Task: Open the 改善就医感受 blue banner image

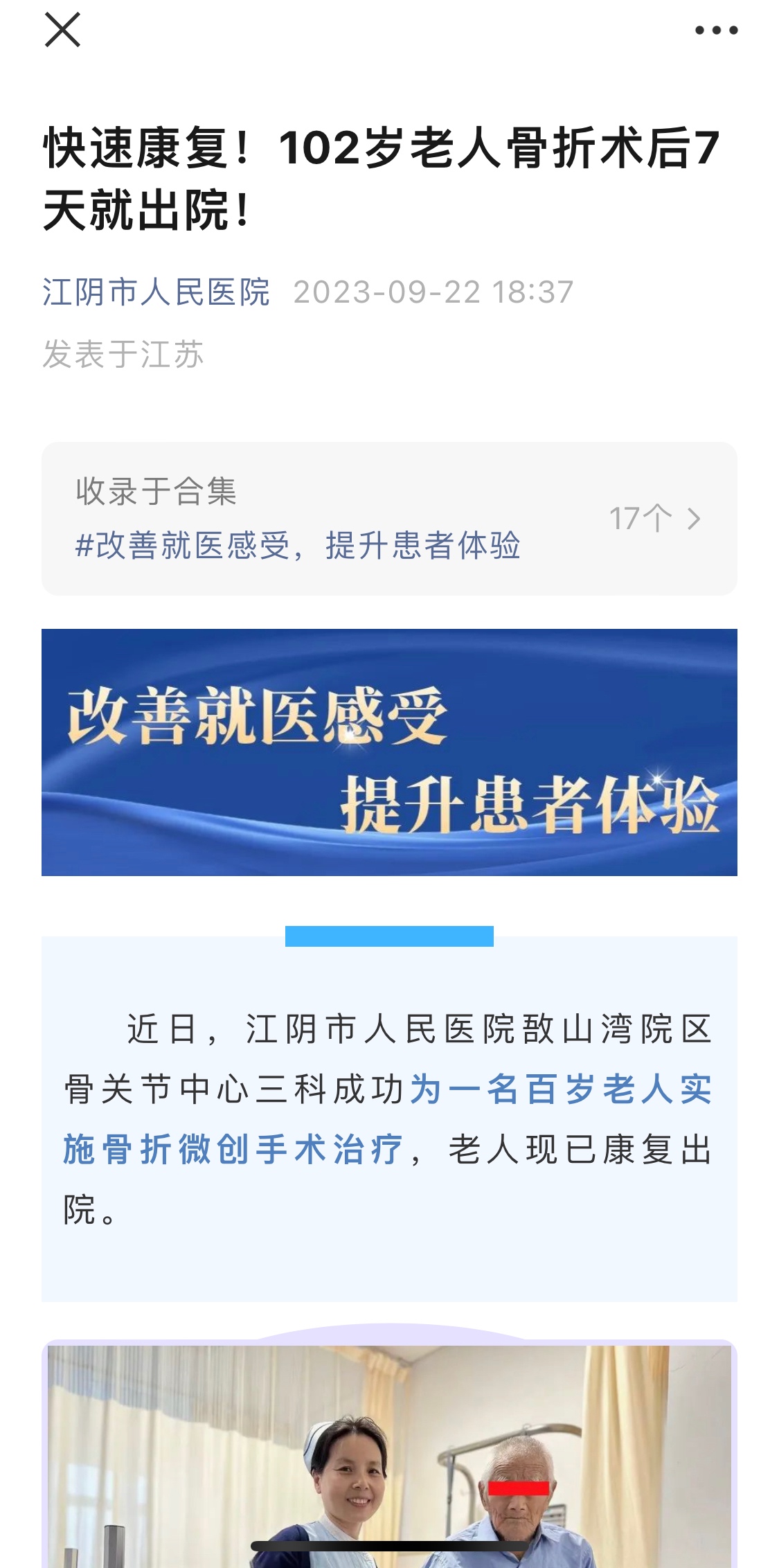Action: pos(389,752)
